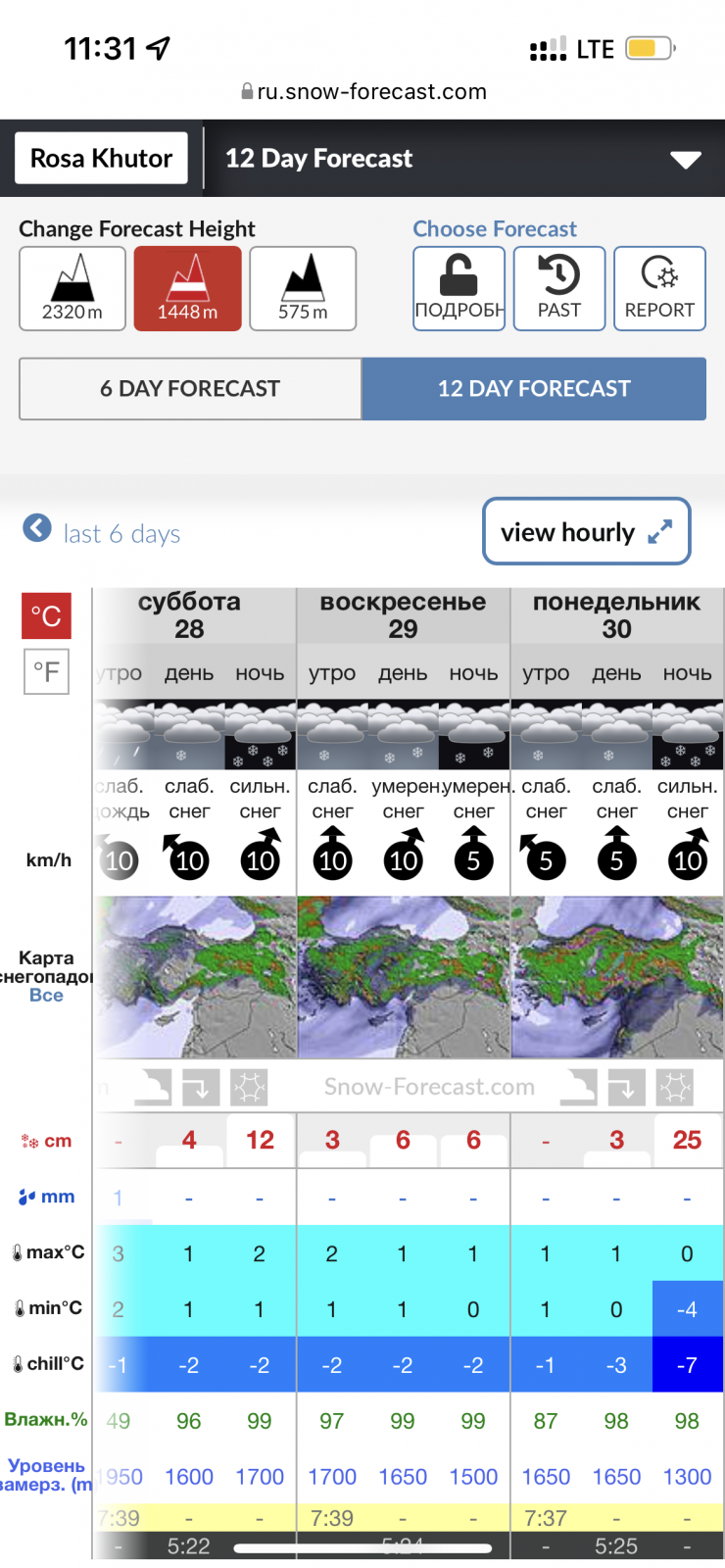Tap the ru.snow-forecast.com address bar
Screen dimensions: 725x1568
(363, 91)
